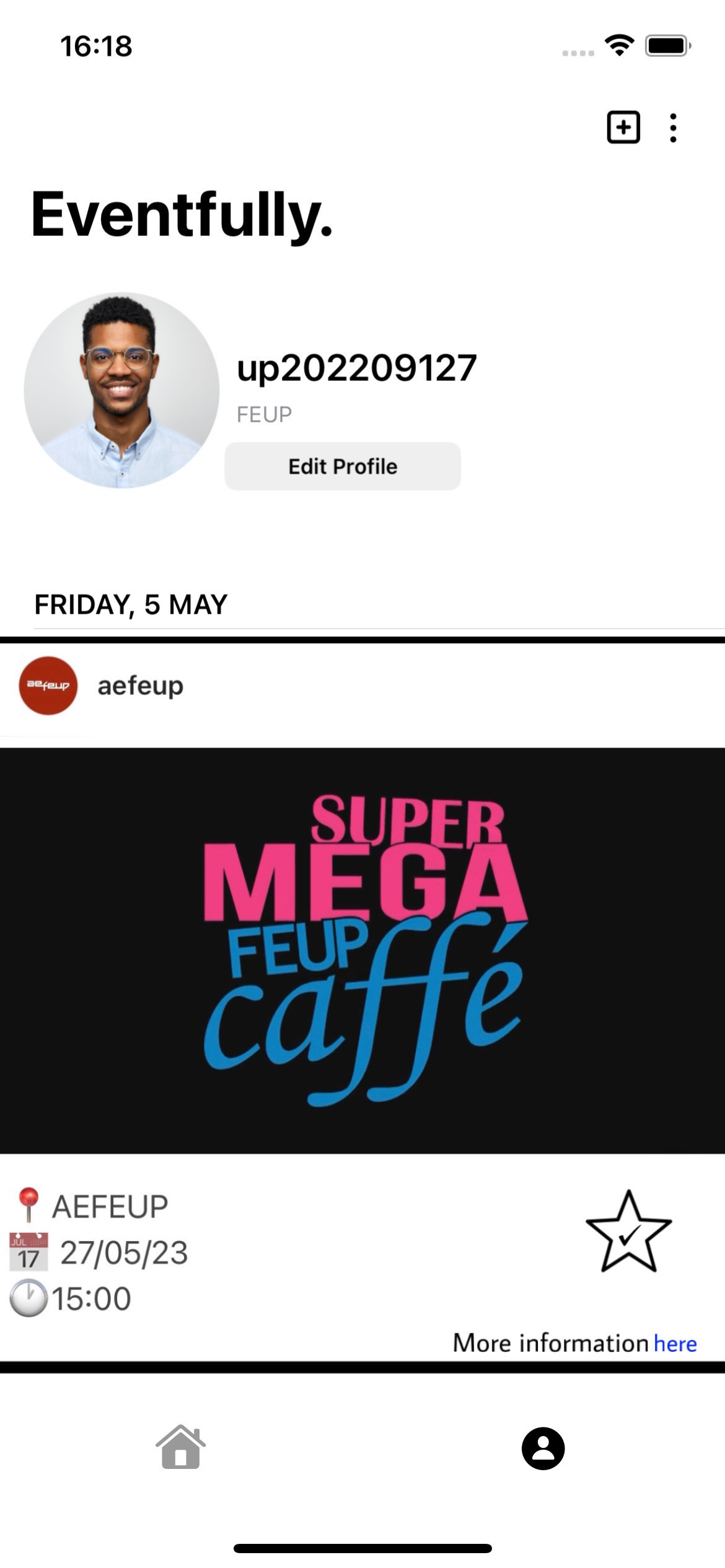Viewport: 725px width, 1568px height.
Task: Open the aefeup organizer profile
Action: [x=140, y=686]
